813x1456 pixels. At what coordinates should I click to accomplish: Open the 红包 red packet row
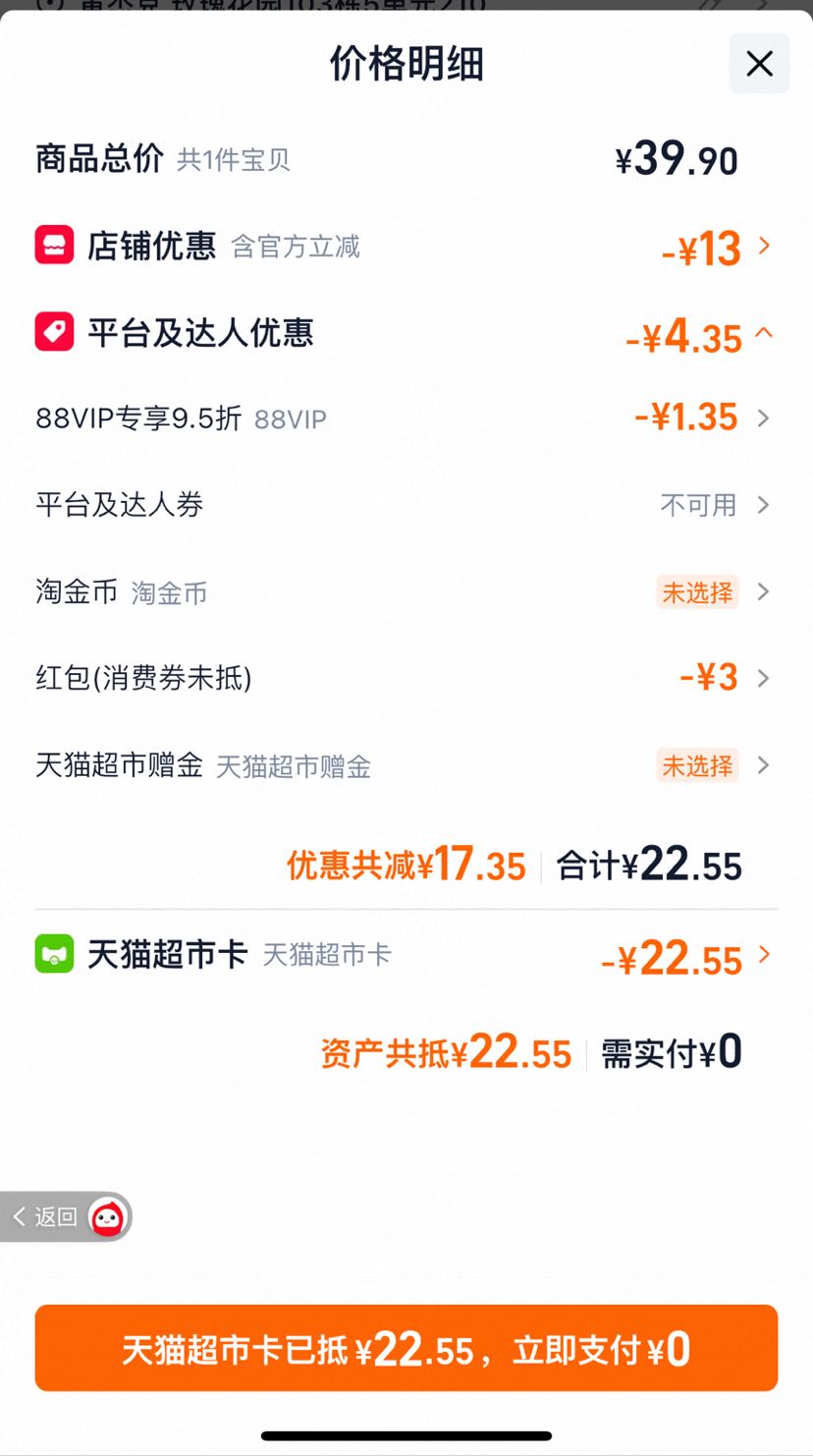click(406, 678)
